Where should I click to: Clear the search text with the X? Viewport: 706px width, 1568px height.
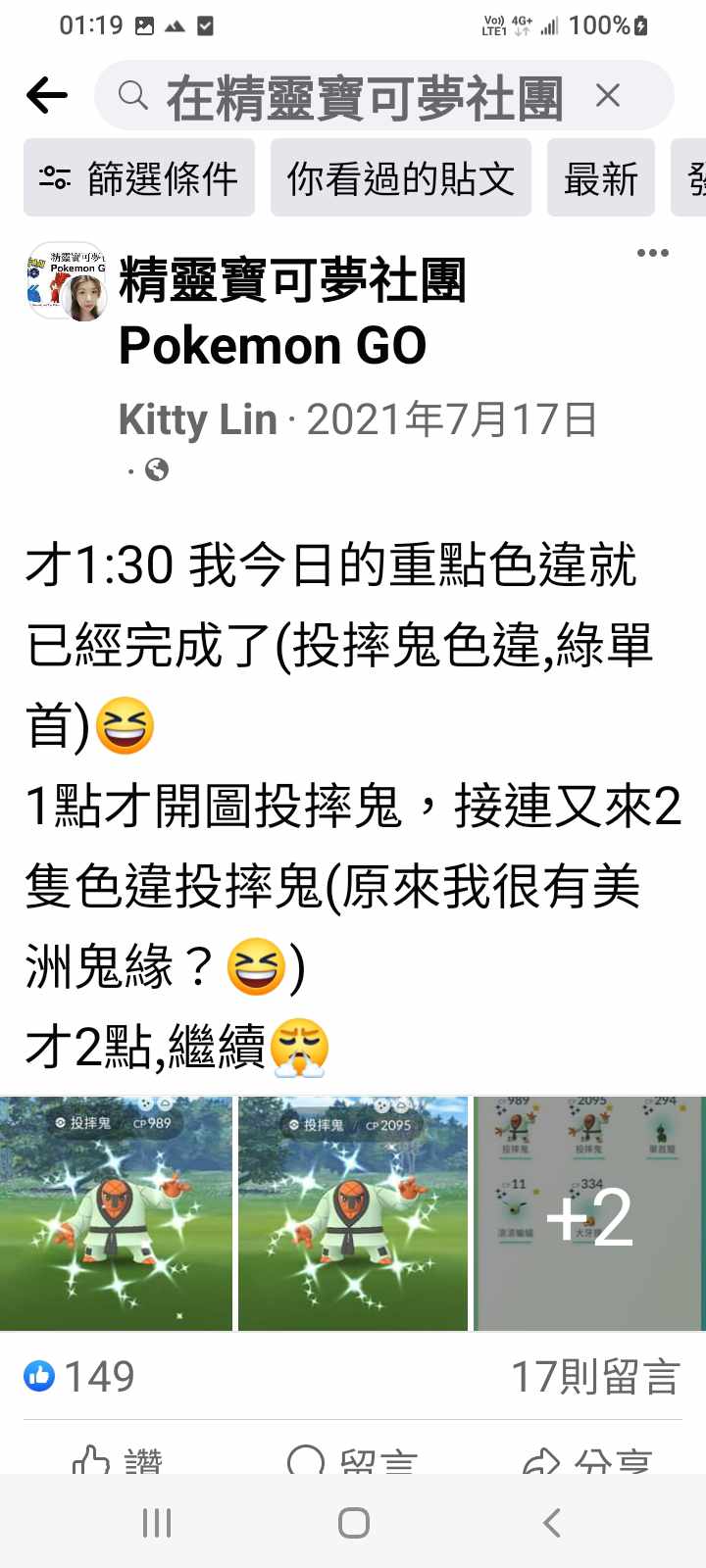pos(608,95)
